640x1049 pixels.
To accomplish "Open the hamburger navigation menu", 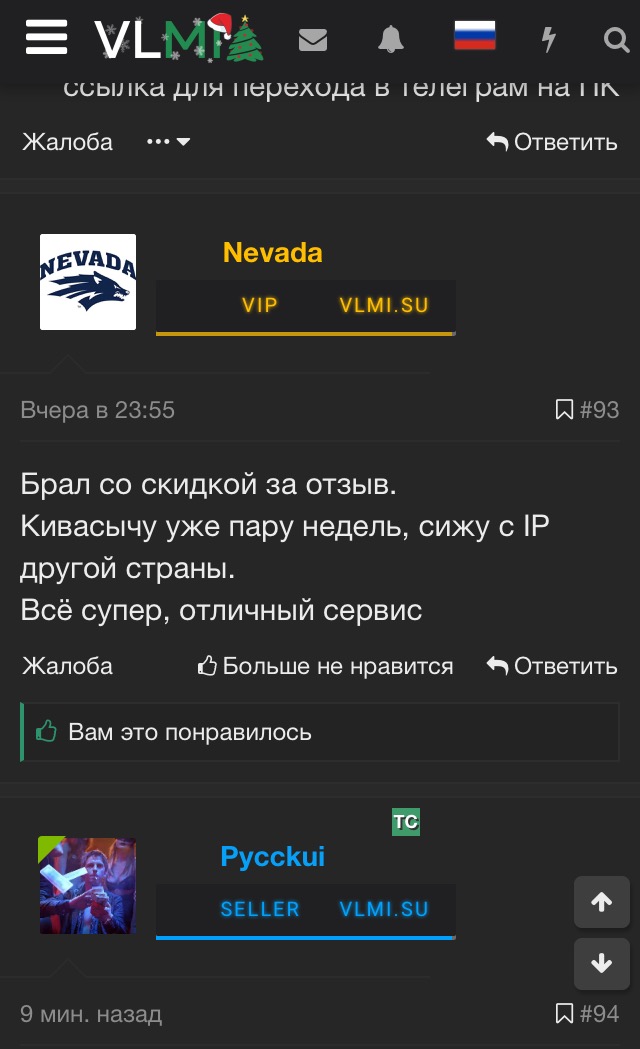I will click(46, 38).
